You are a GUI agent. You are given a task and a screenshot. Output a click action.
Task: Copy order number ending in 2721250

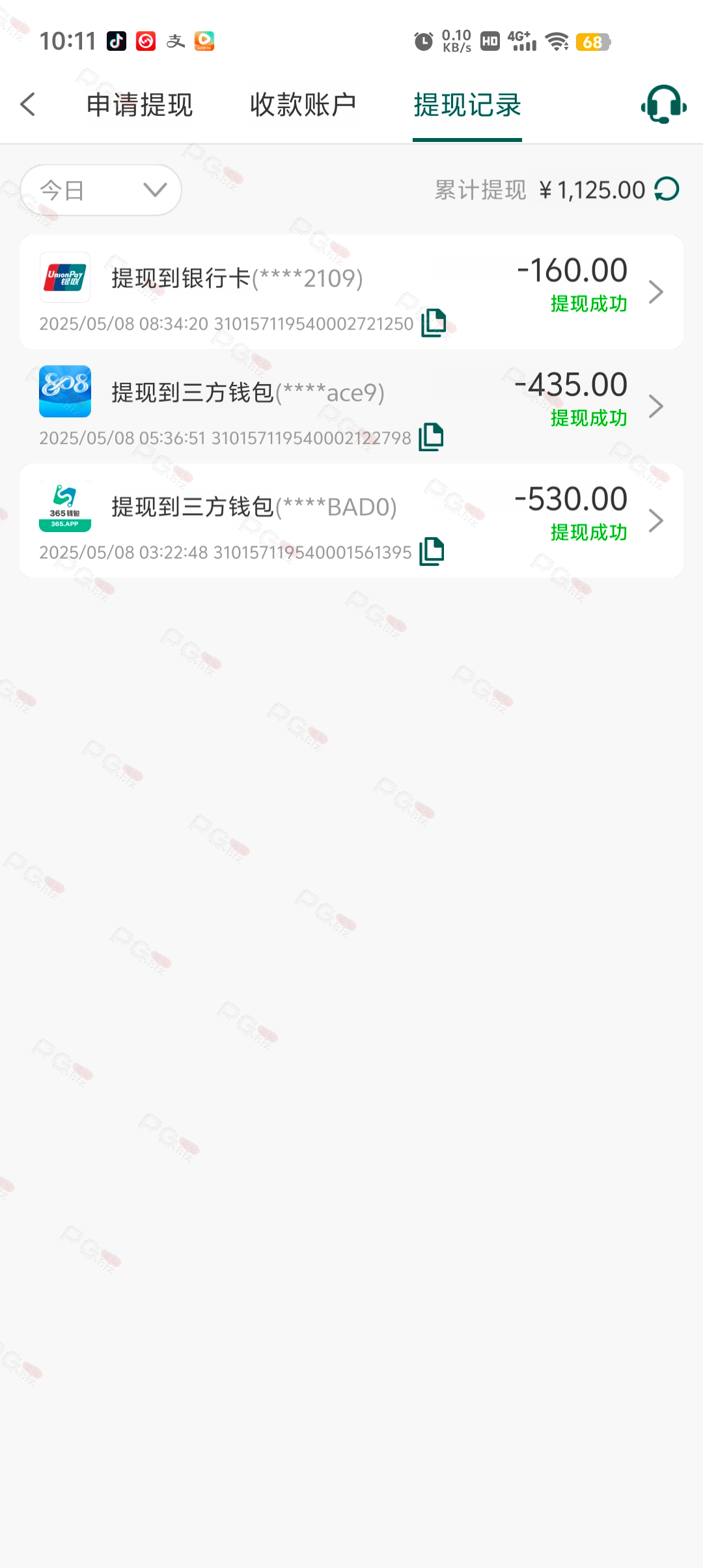(x=434, y=322)
